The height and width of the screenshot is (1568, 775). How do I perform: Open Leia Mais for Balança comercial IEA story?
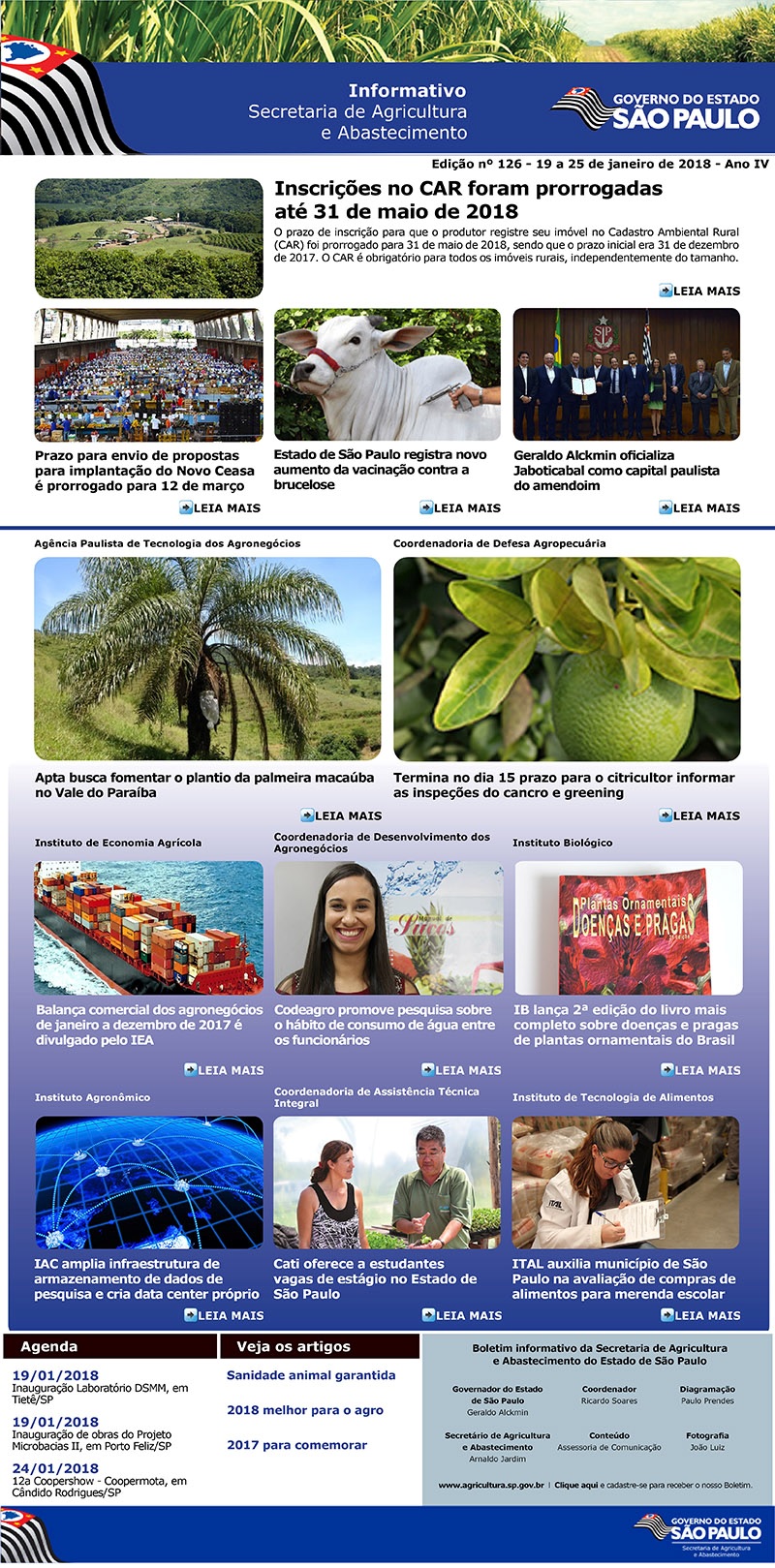pos(225,1070)
